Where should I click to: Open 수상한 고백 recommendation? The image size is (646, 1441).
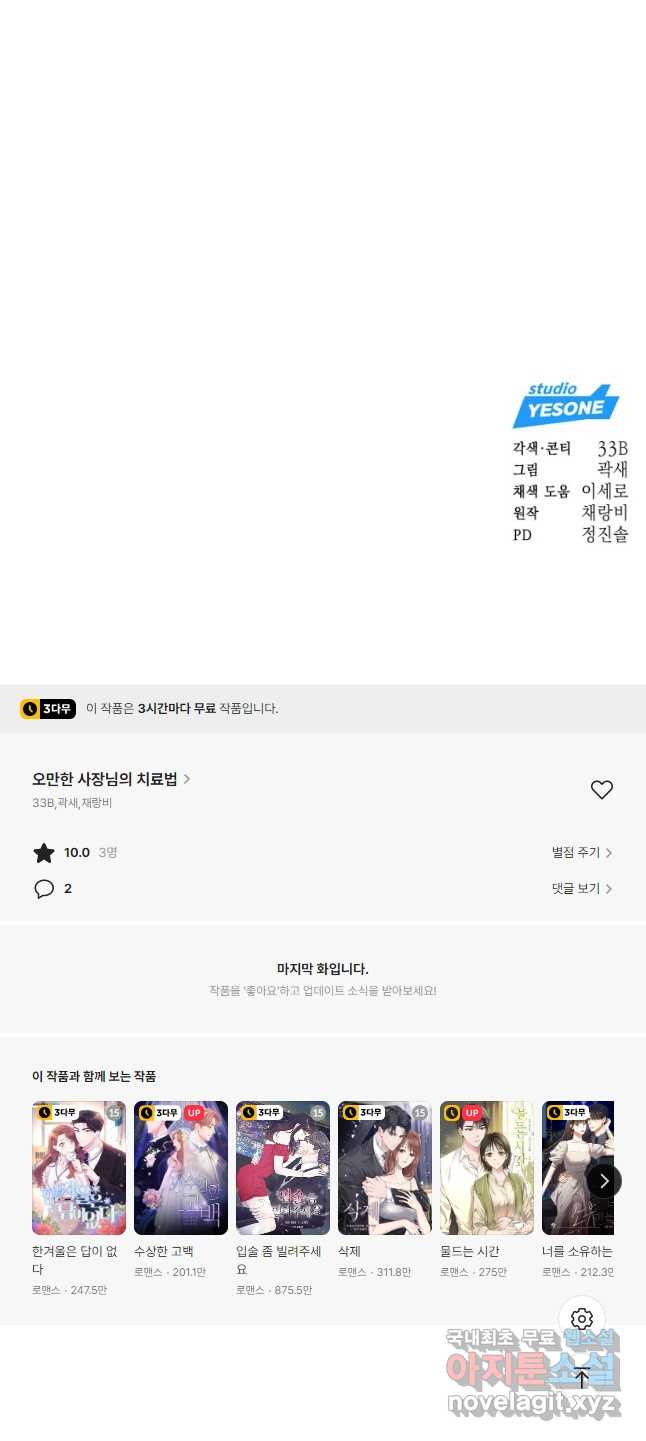pos(181,1168)
